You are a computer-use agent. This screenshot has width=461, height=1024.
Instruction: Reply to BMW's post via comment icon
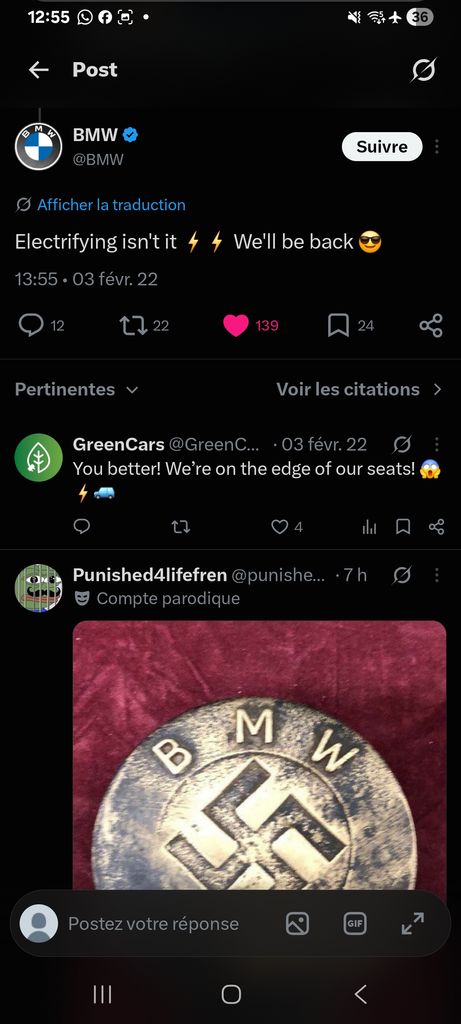point(31,325)
